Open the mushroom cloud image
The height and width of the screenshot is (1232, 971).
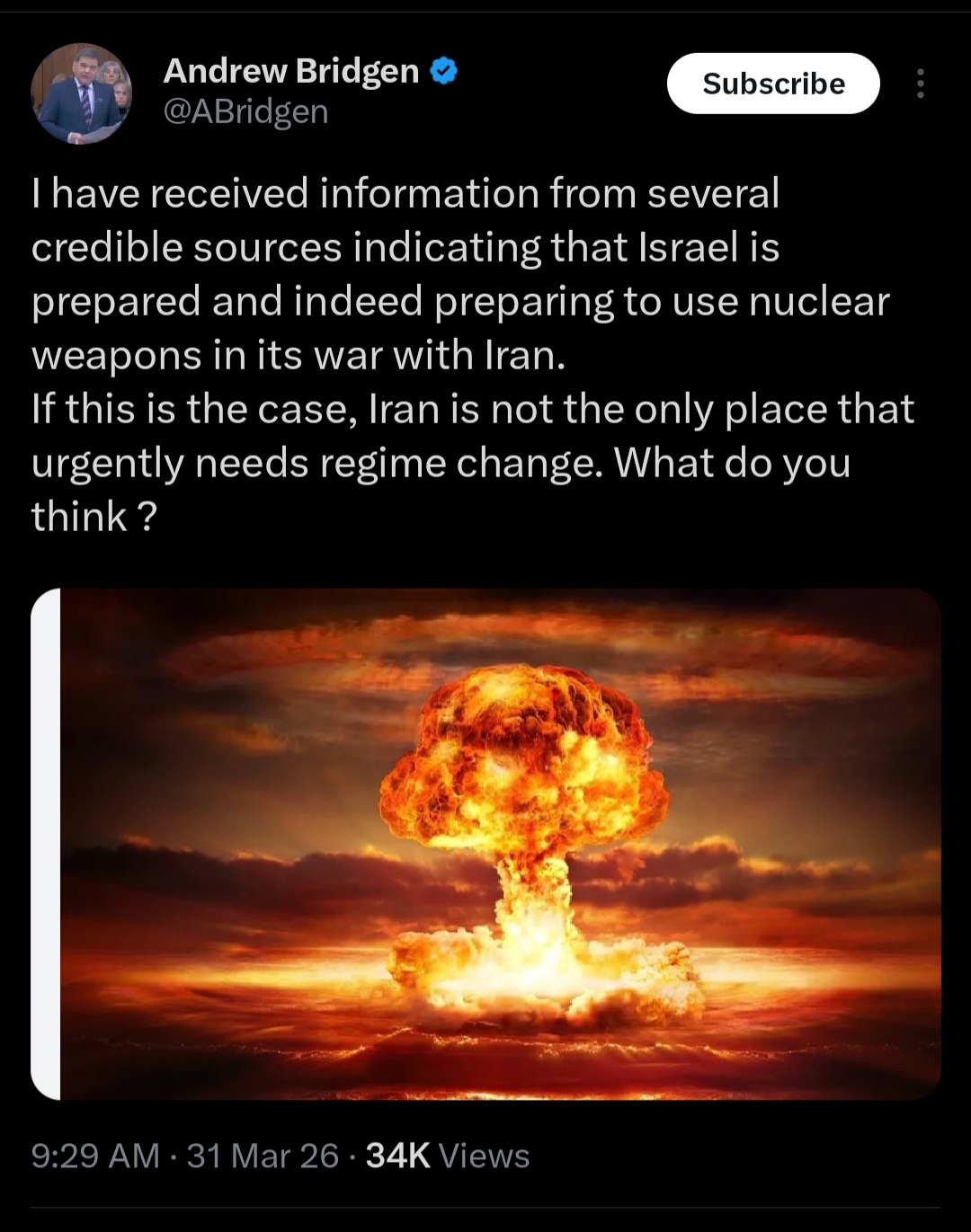click(x=500, y=843)
